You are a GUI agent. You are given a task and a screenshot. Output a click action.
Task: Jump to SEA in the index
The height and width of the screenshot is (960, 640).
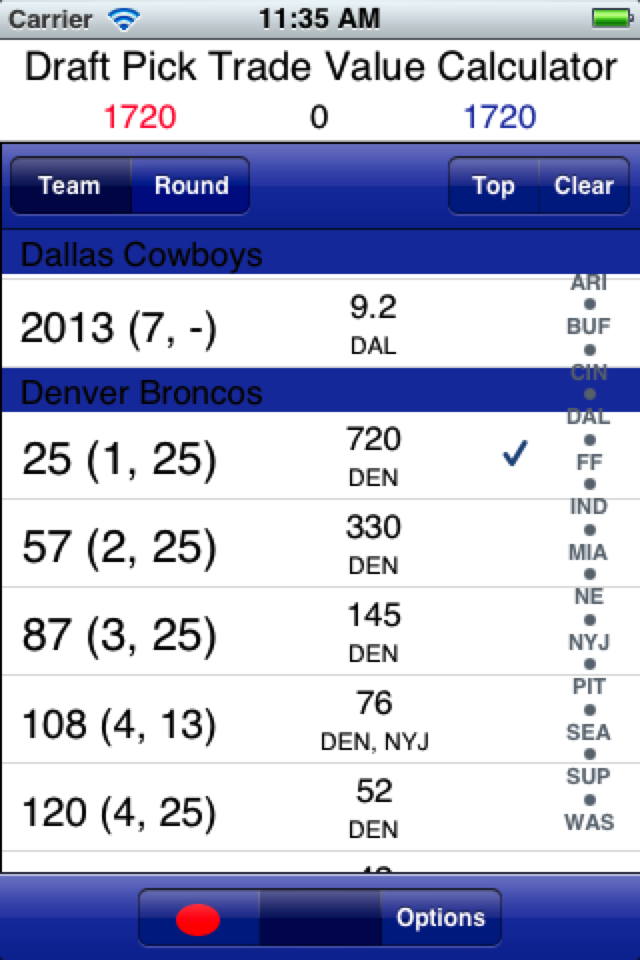click(589, 733)
